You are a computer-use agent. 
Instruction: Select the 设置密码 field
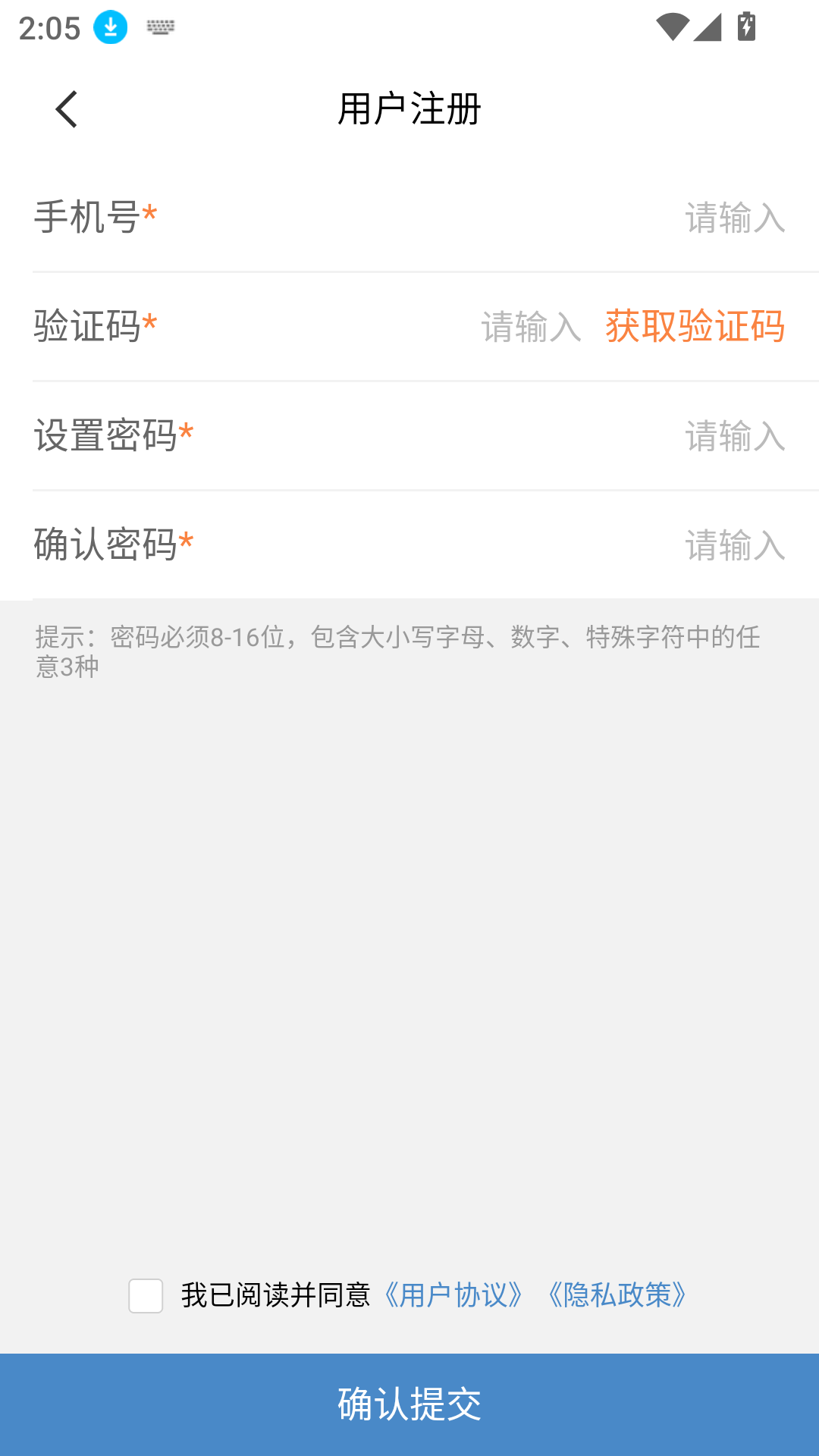point(734,436)
